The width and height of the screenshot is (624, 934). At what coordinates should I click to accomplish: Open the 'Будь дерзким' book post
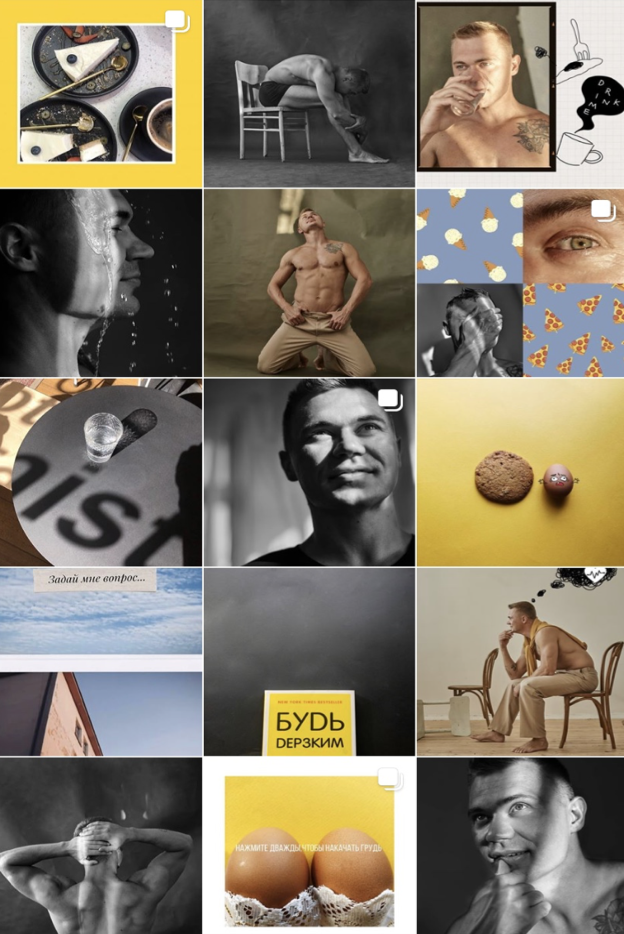click(309, 661)
